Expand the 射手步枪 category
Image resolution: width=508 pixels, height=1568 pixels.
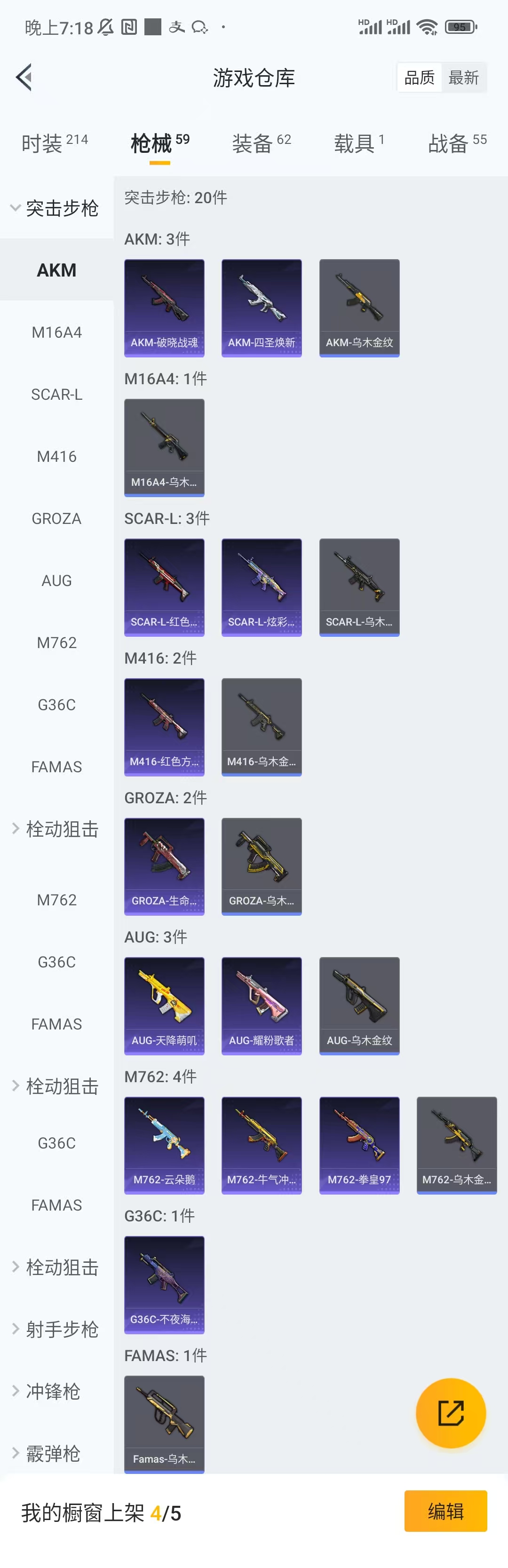pos(55,1330)
